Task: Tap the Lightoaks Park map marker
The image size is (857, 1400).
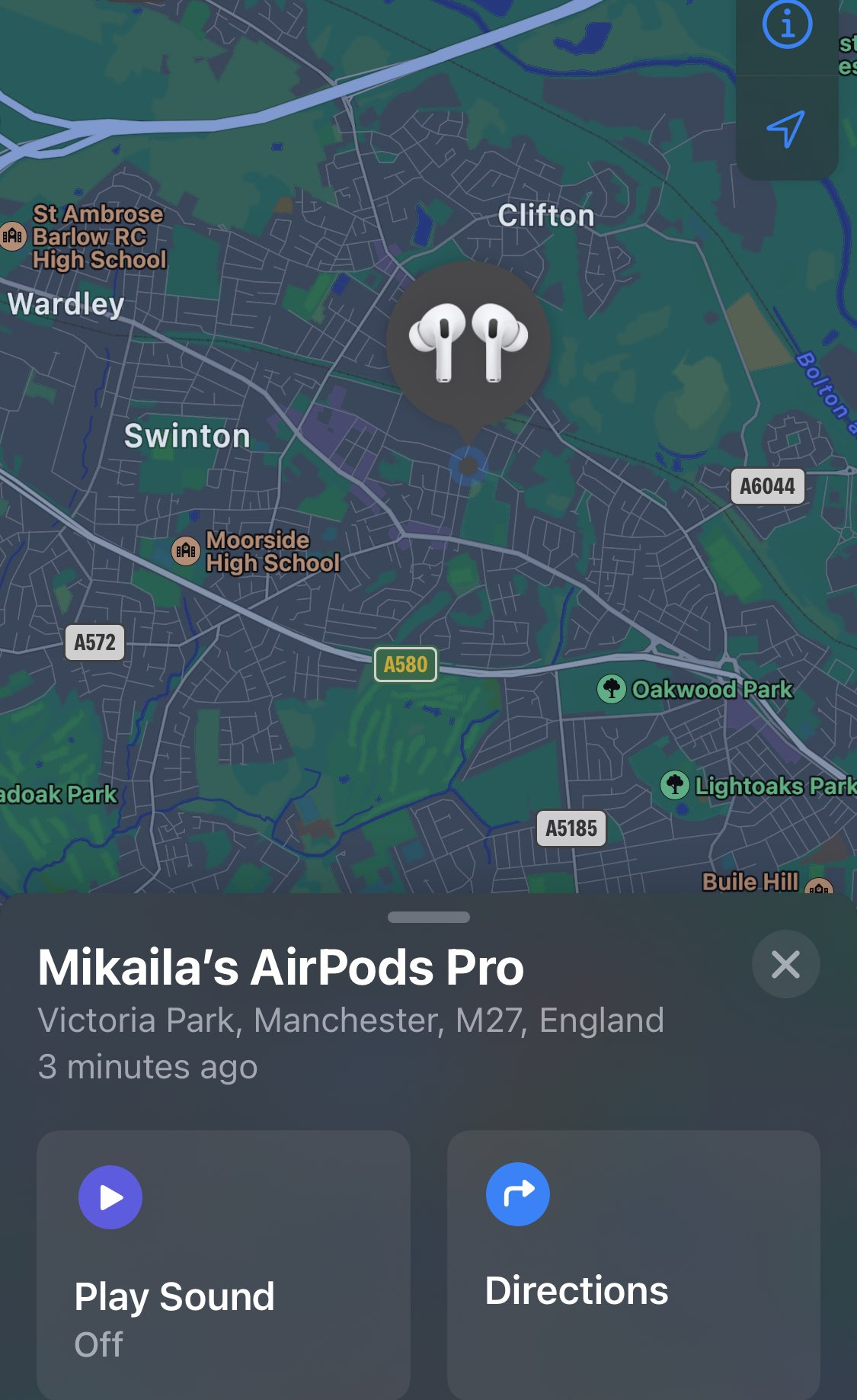Action: [x=675, y=784]
